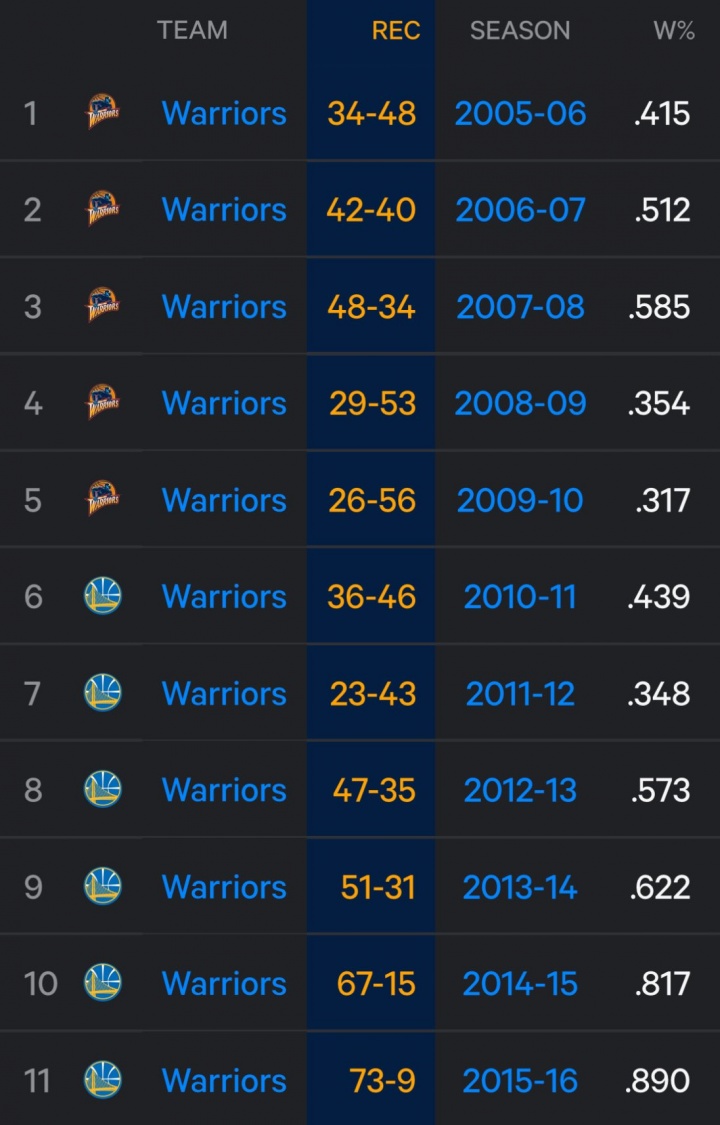
Task: Open the 2006-07 season link
Action: (520, 210)
